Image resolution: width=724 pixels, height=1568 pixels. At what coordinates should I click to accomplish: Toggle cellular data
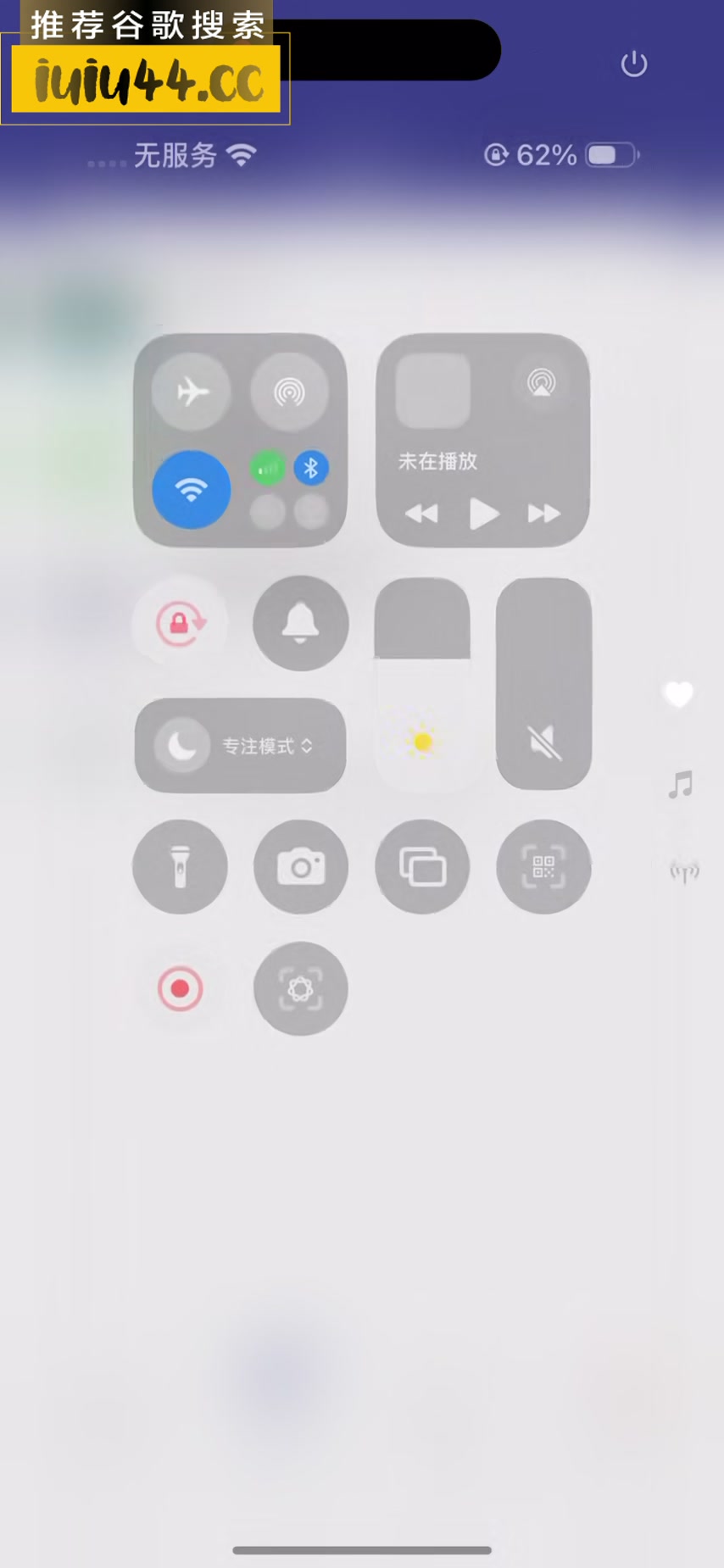coord(267,468)
